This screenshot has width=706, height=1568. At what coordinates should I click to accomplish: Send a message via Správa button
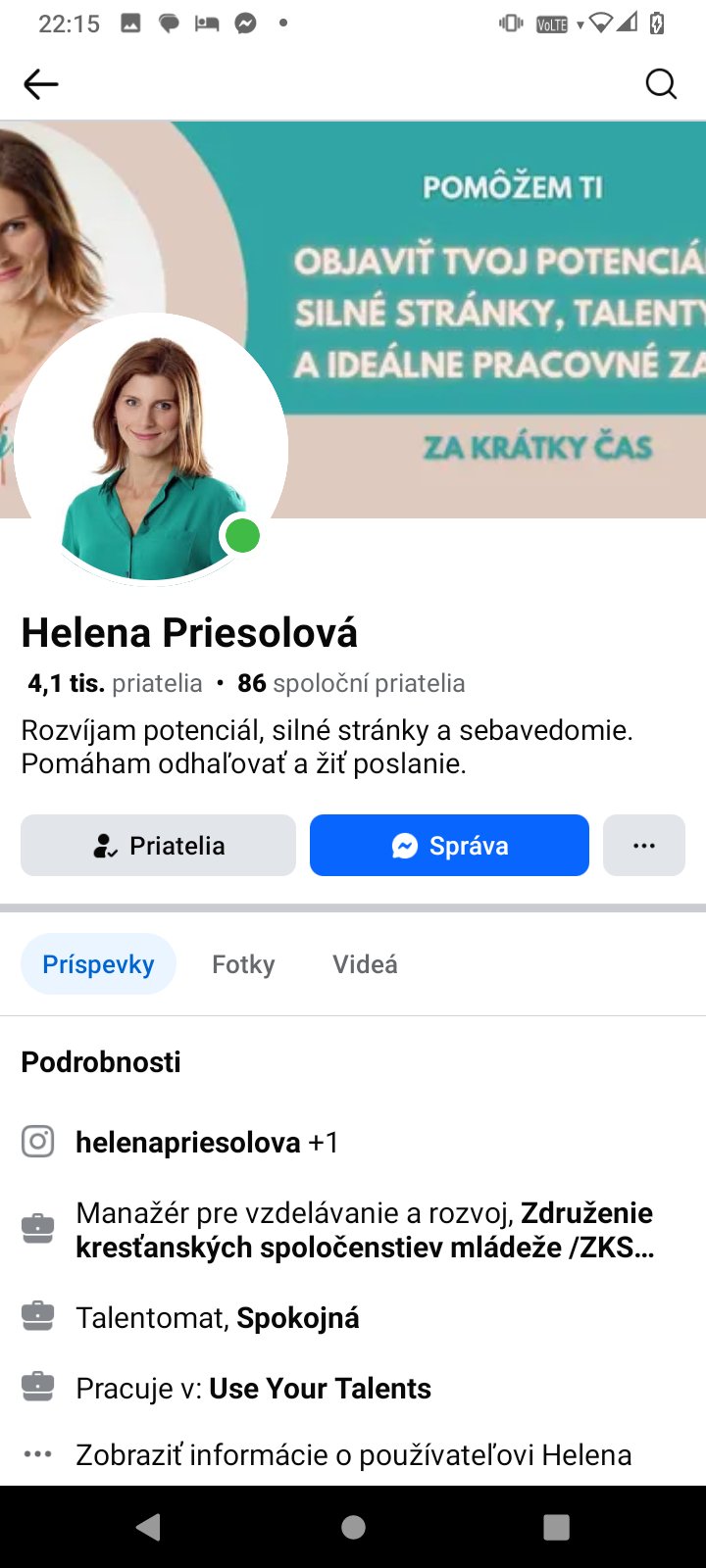click(x=449, y=845)
